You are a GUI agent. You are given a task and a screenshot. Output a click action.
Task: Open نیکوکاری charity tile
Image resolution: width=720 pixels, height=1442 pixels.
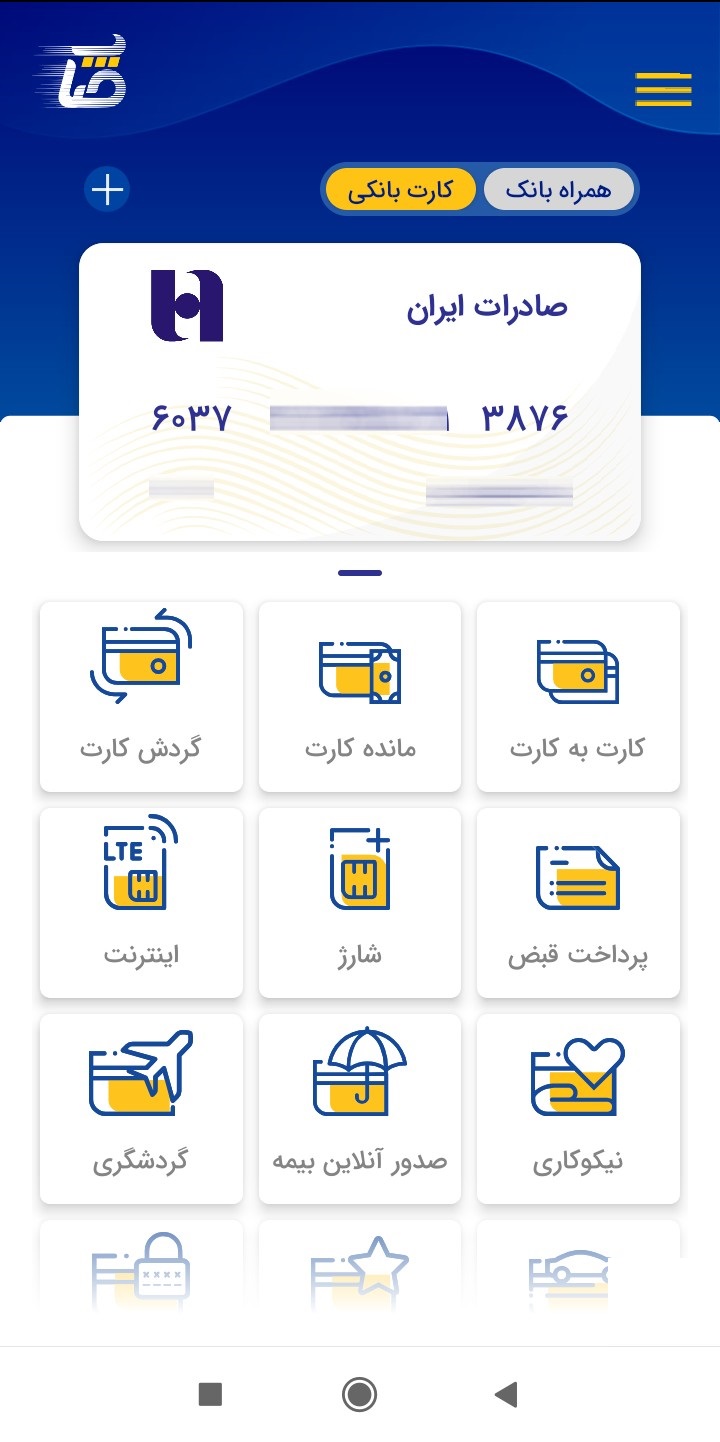coord(578,1109)
